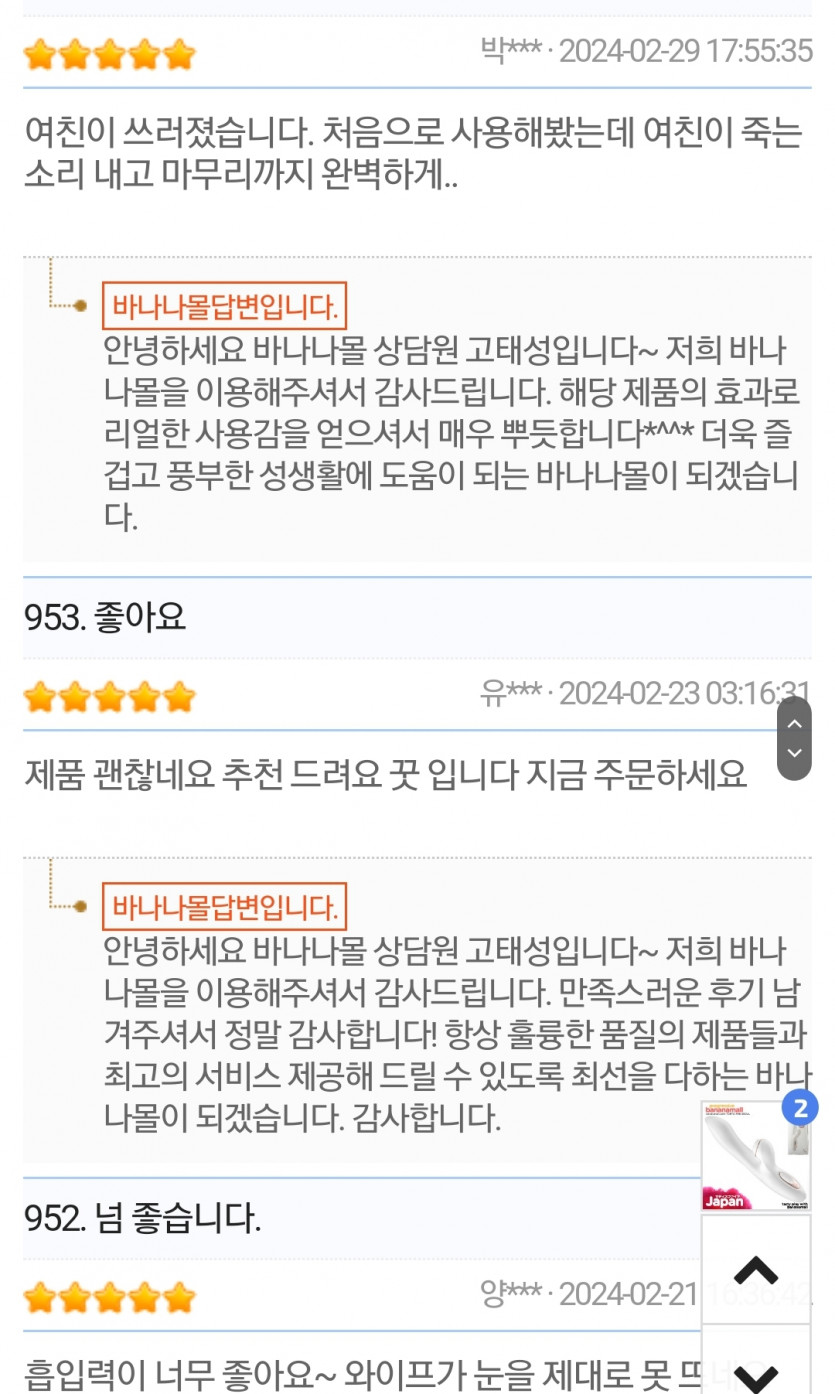Tap the large down arrow button
The width and height of the screenshot is (835, 1394).
(756, 1368)
